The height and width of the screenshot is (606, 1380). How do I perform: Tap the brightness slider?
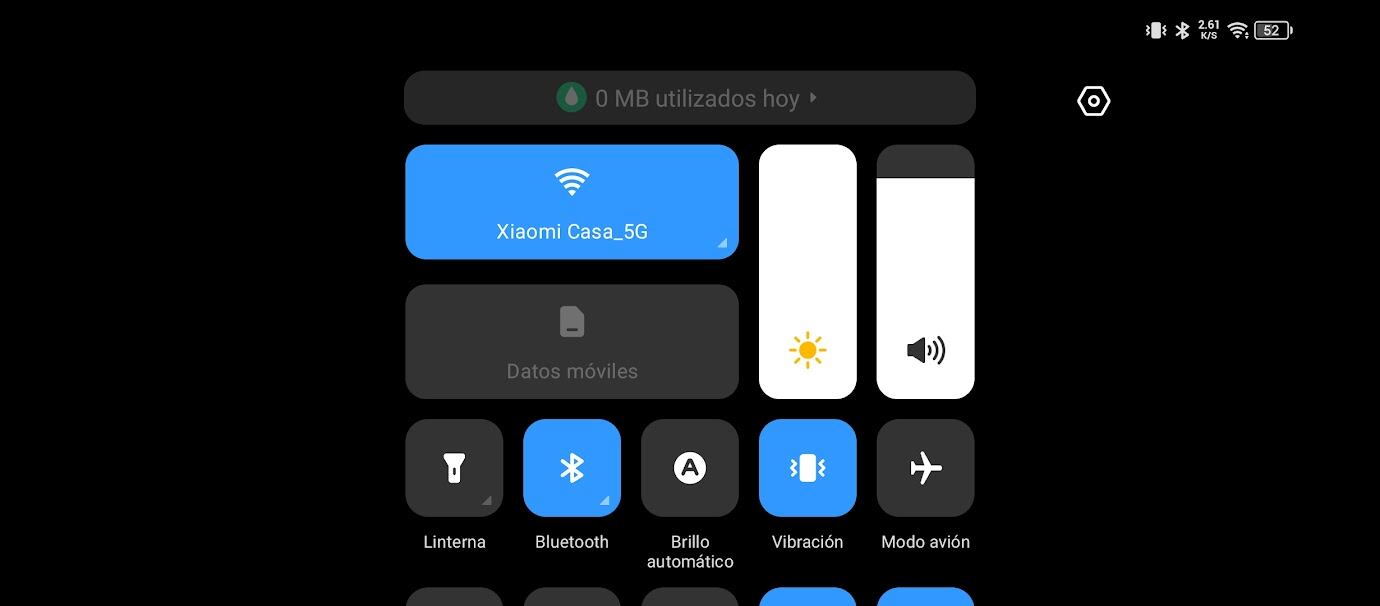click(x=807, y=271)
